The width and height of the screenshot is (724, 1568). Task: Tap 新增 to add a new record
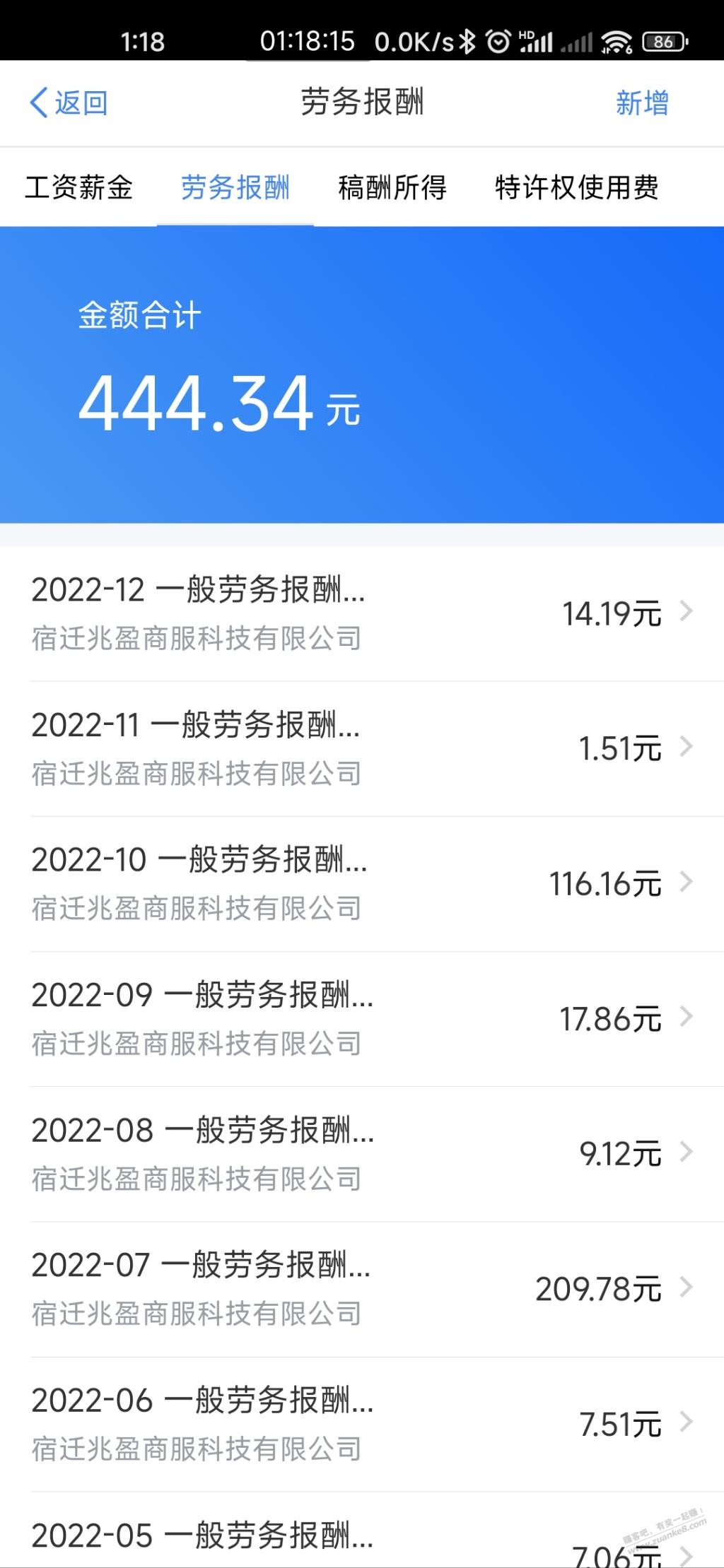[641, 103]
